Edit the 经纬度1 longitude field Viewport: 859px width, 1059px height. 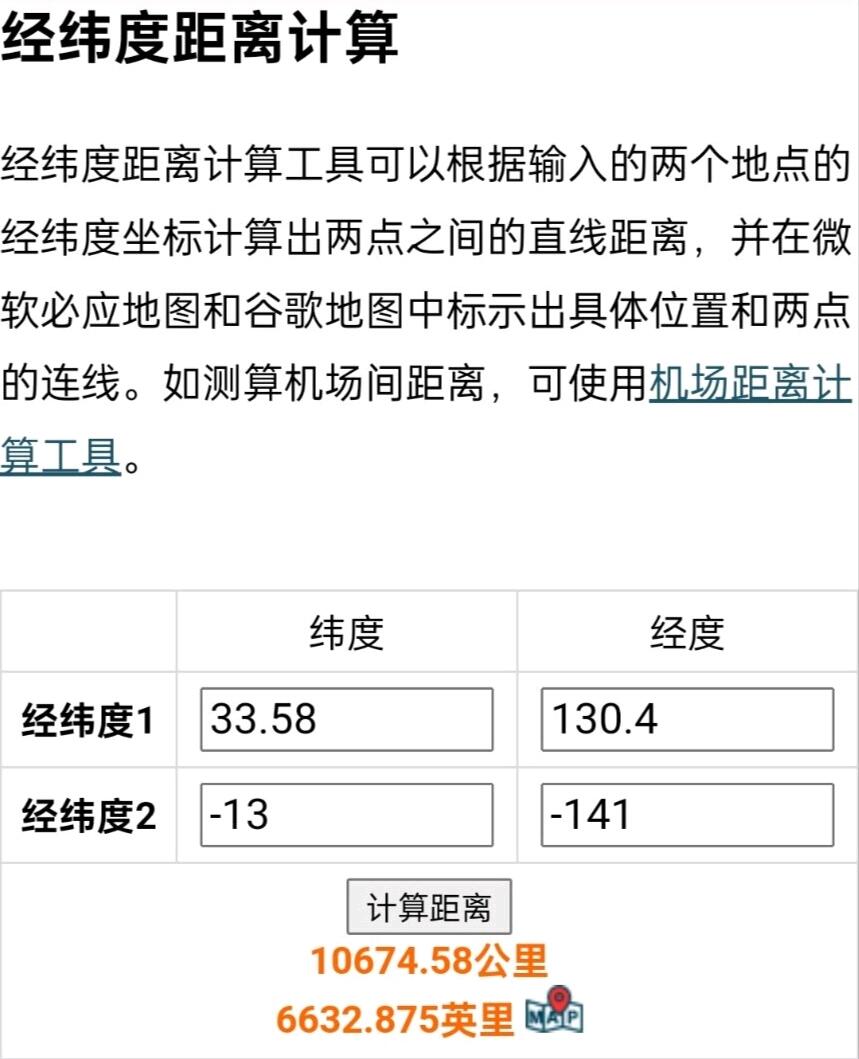point(687,719)
